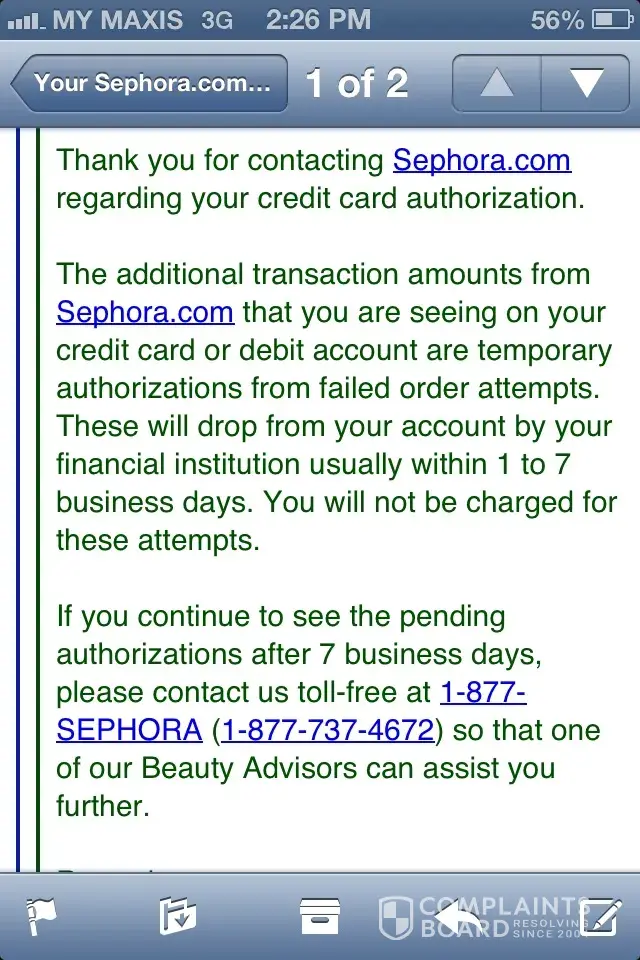This screenshot has height=960, width=640.
Task: Archive this message
Action: pos(320,914)
